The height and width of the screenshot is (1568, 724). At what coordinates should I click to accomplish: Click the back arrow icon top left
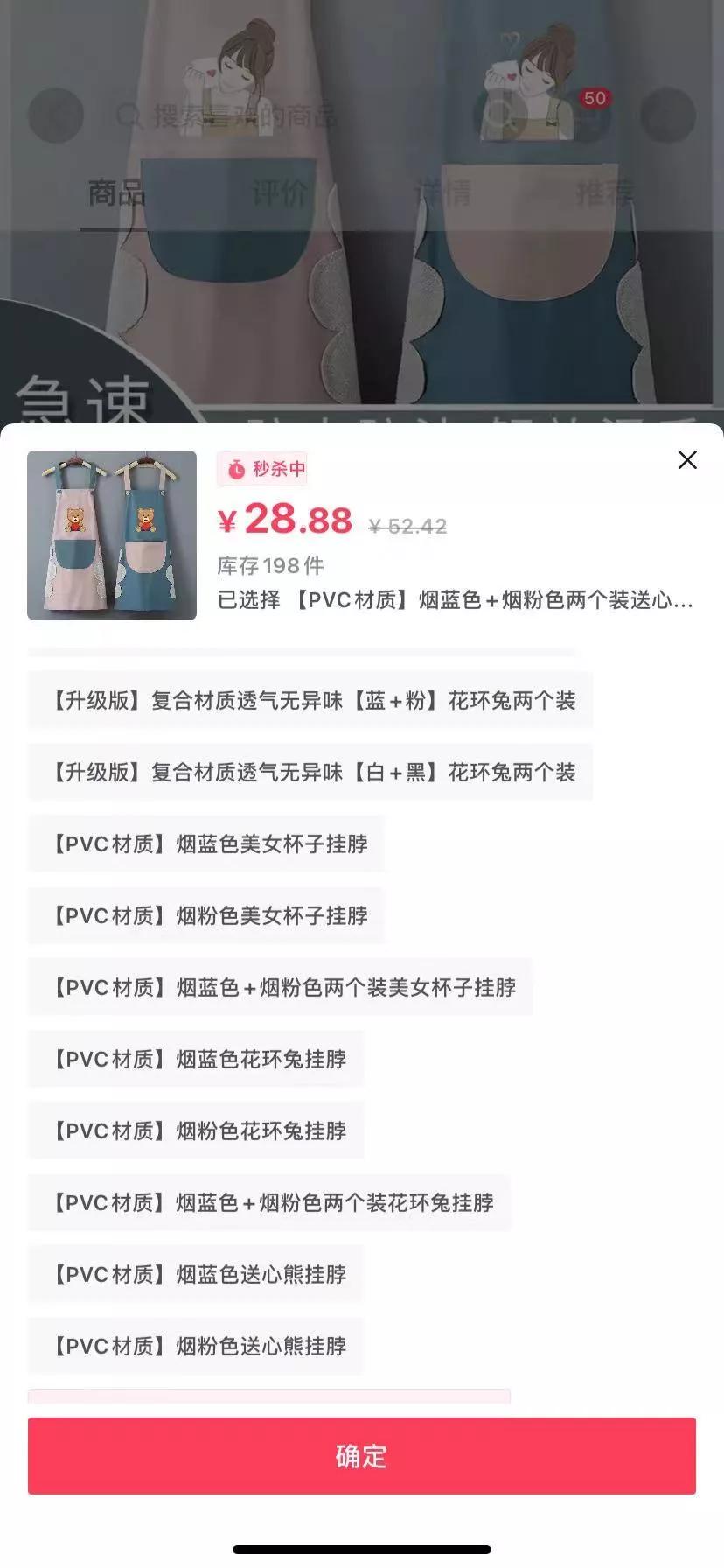coord(55,115)
